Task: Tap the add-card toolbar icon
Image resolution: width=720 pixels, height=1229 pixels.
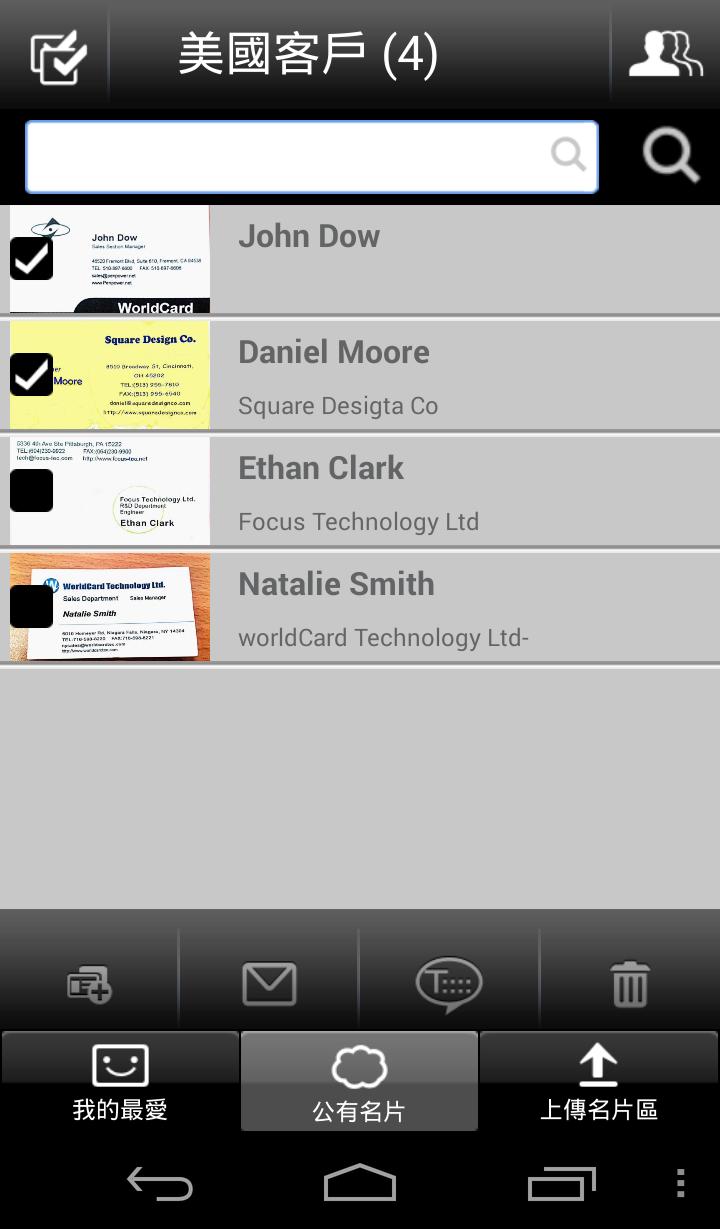Action: (x=89, y=984)
